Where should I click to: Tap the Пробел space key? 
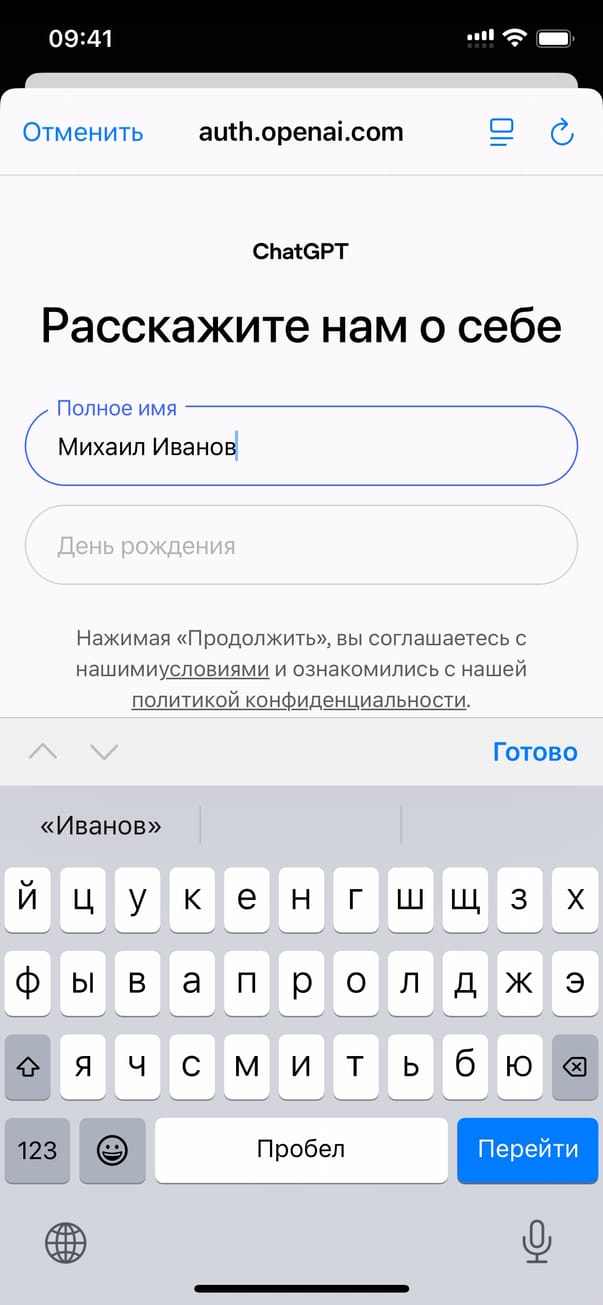click(301, 1149)
